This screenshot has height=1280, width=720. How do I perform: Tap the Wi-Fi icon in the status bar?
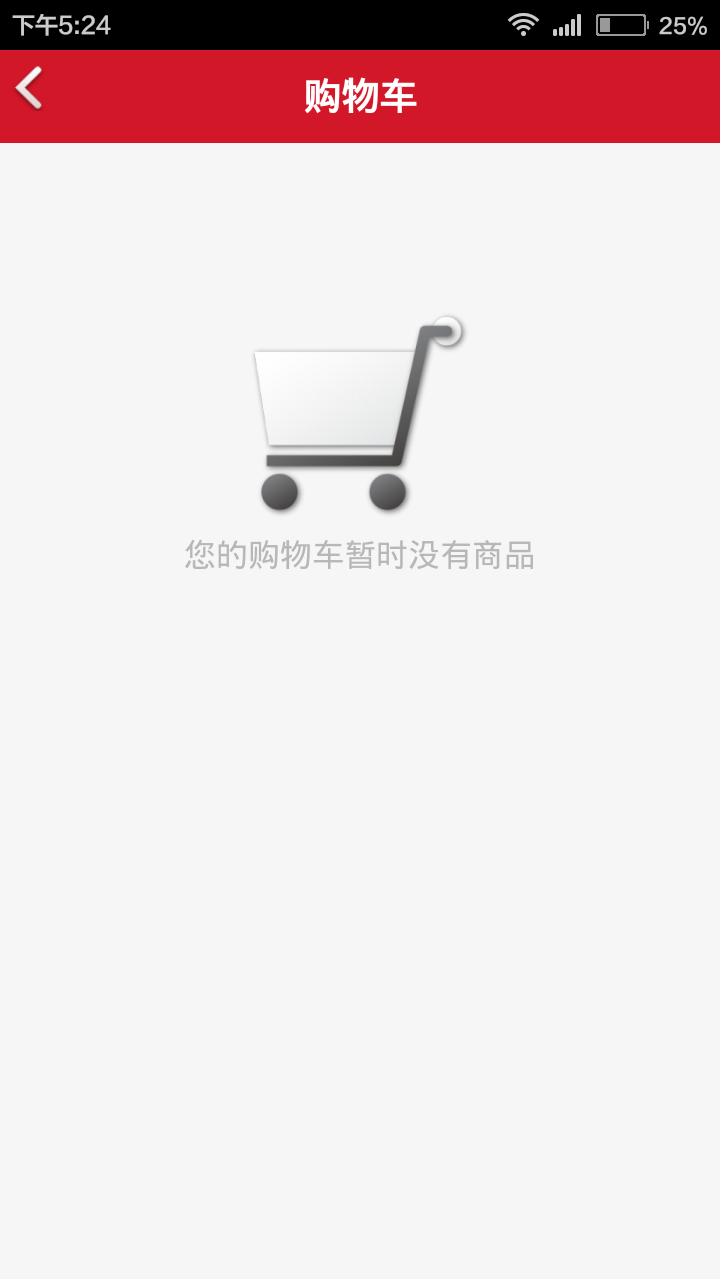point(523,25)
